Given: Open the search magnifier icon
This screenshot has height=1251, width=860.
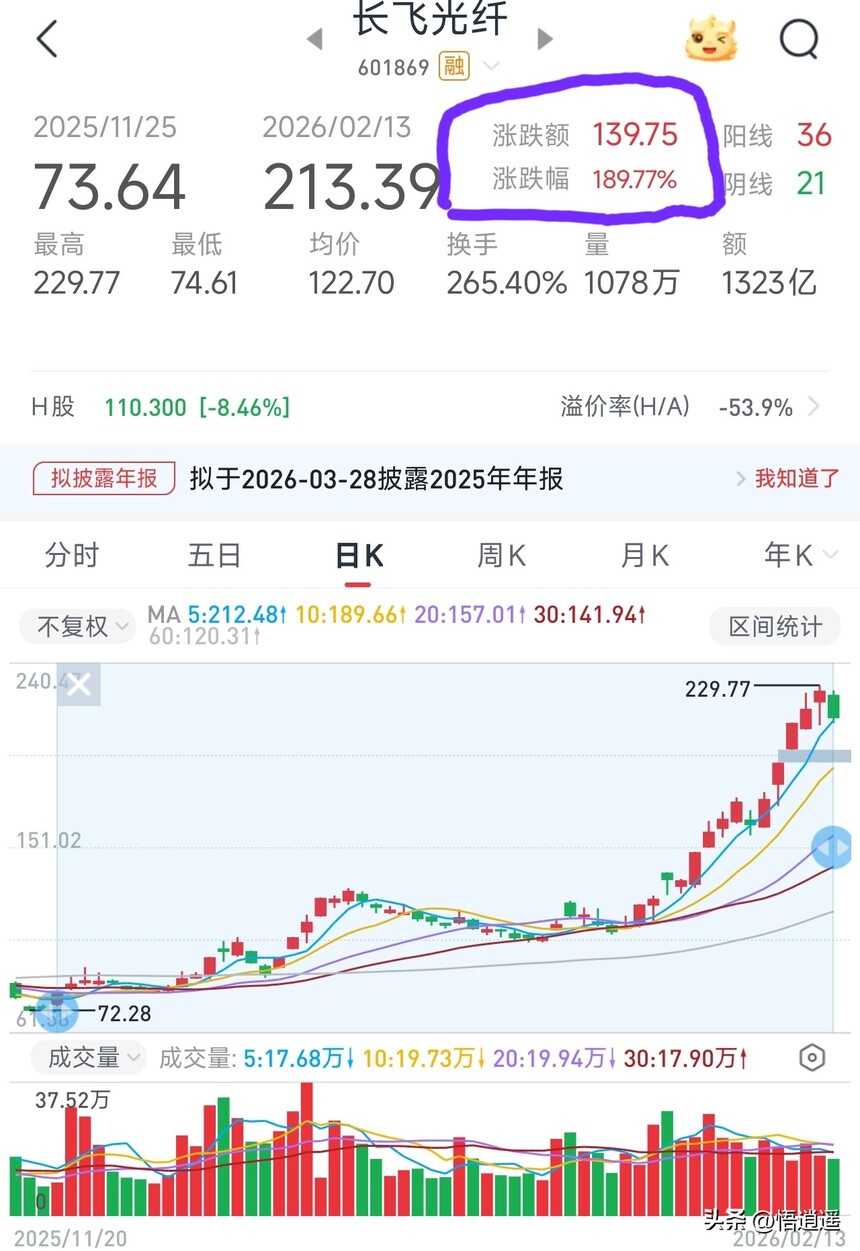Looking at the screenshot, I should pos(799,40).
